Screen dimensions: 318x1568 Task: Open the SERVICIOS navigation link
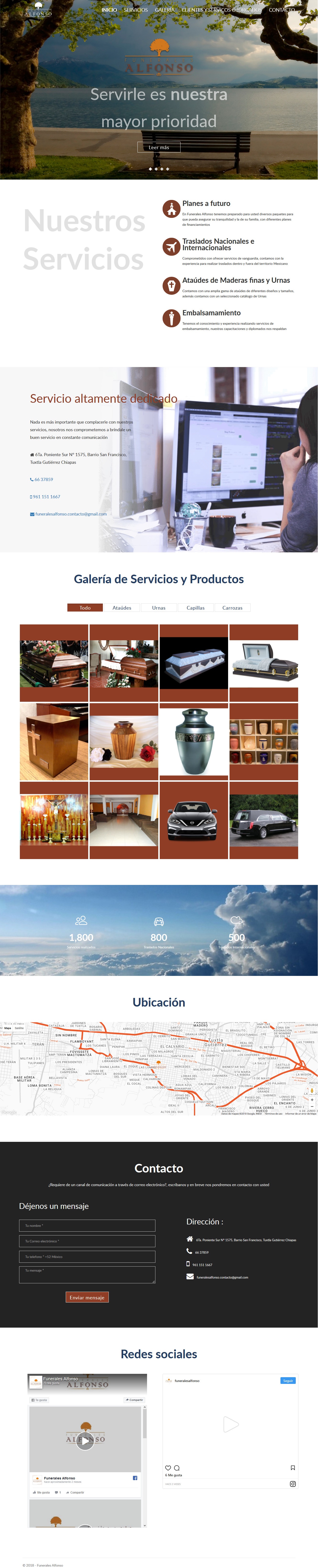pyautogui.click(x=136, y=10)
